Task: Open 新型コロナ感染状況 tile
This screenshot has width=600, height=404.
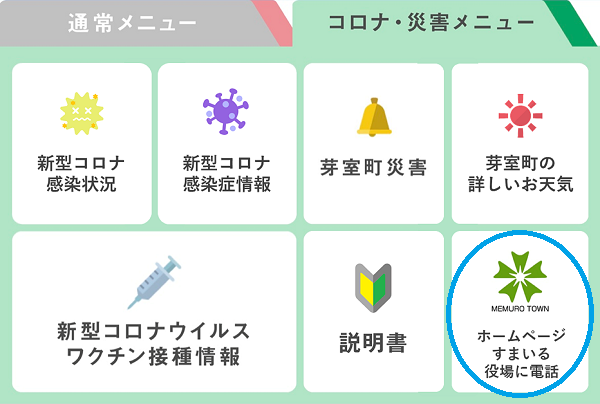Action: [82, 143]
